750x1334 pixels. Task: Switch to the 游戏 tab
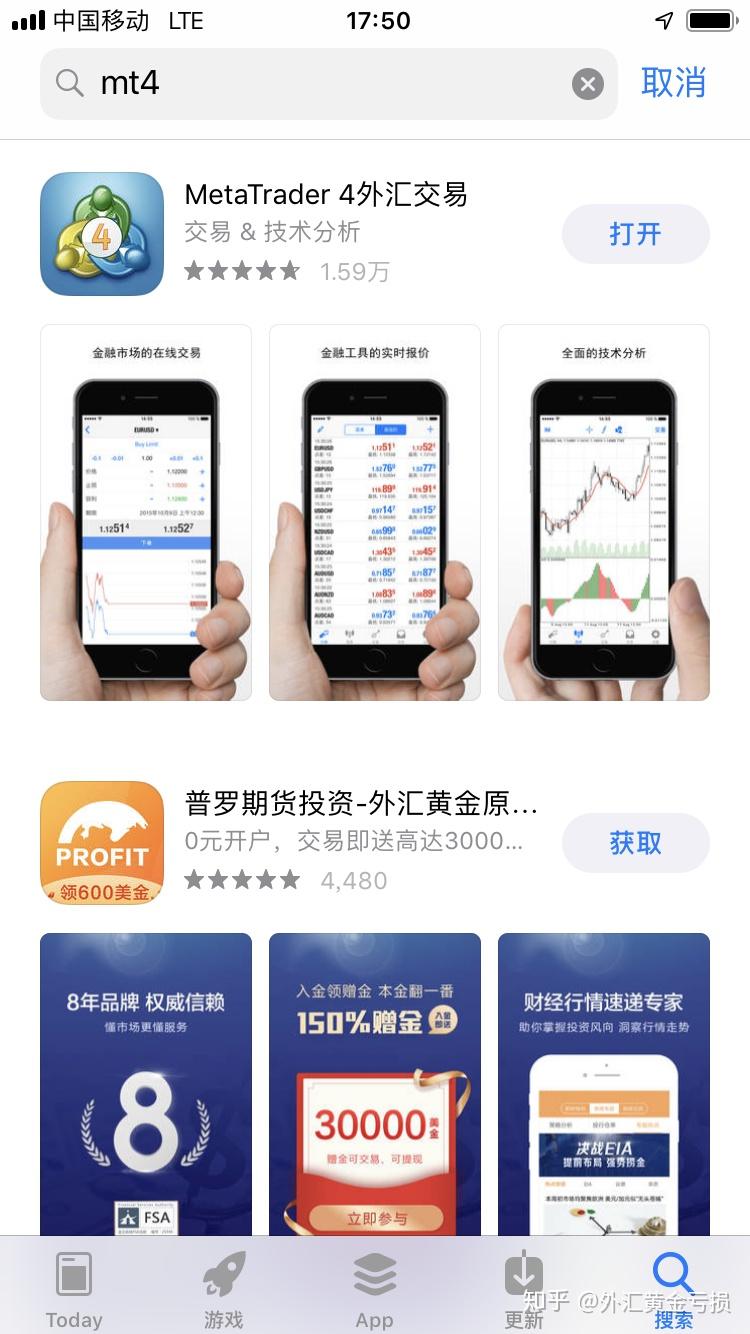[224, 1288]
